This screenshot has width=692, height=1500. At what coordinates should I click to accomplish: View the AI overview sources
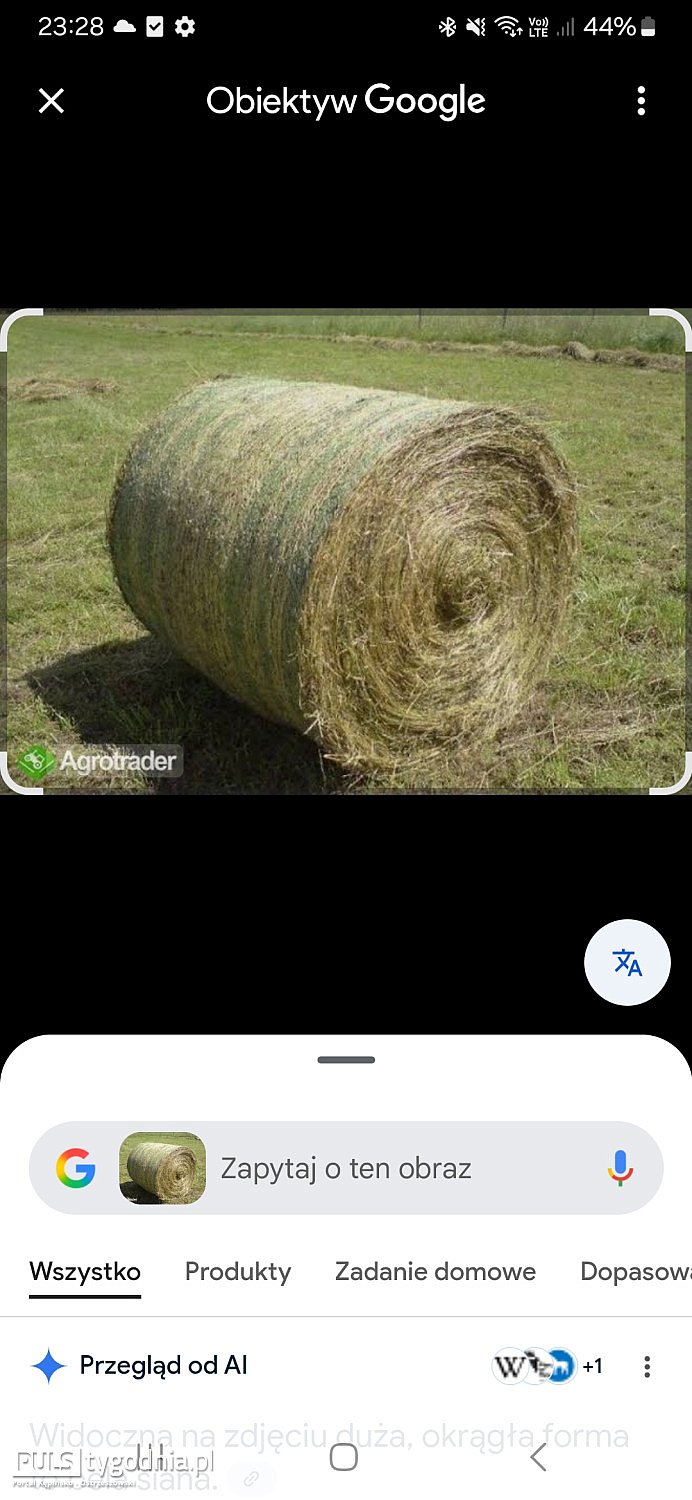coord(547,1366)
